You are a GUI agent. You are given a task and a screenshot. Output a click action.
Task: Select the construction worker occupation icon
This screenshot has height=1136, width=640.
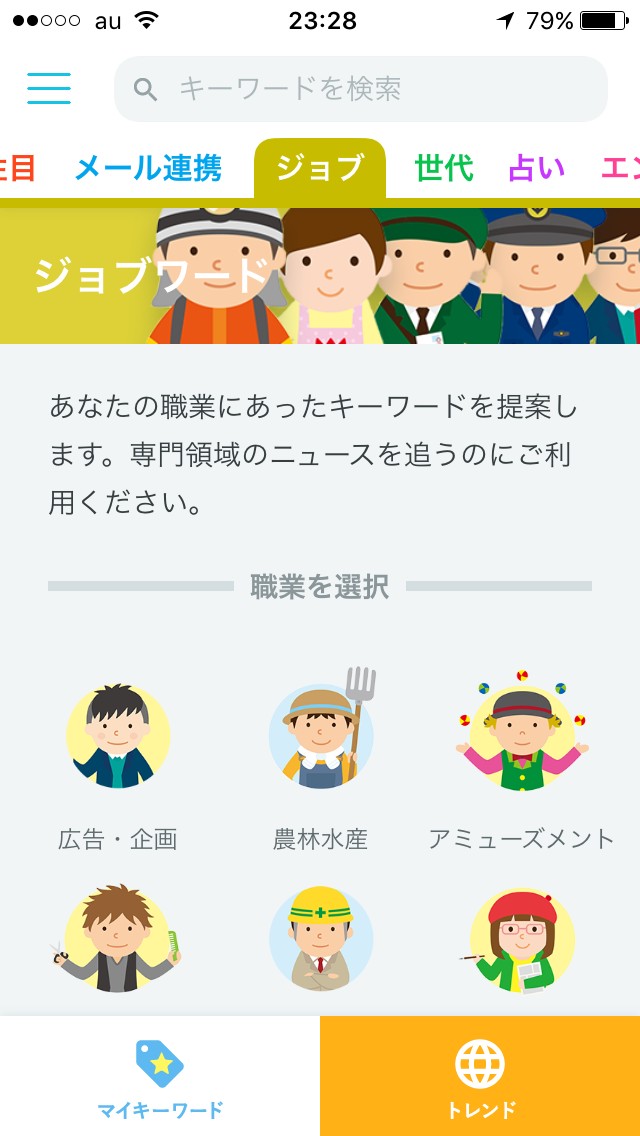[321, 940]
